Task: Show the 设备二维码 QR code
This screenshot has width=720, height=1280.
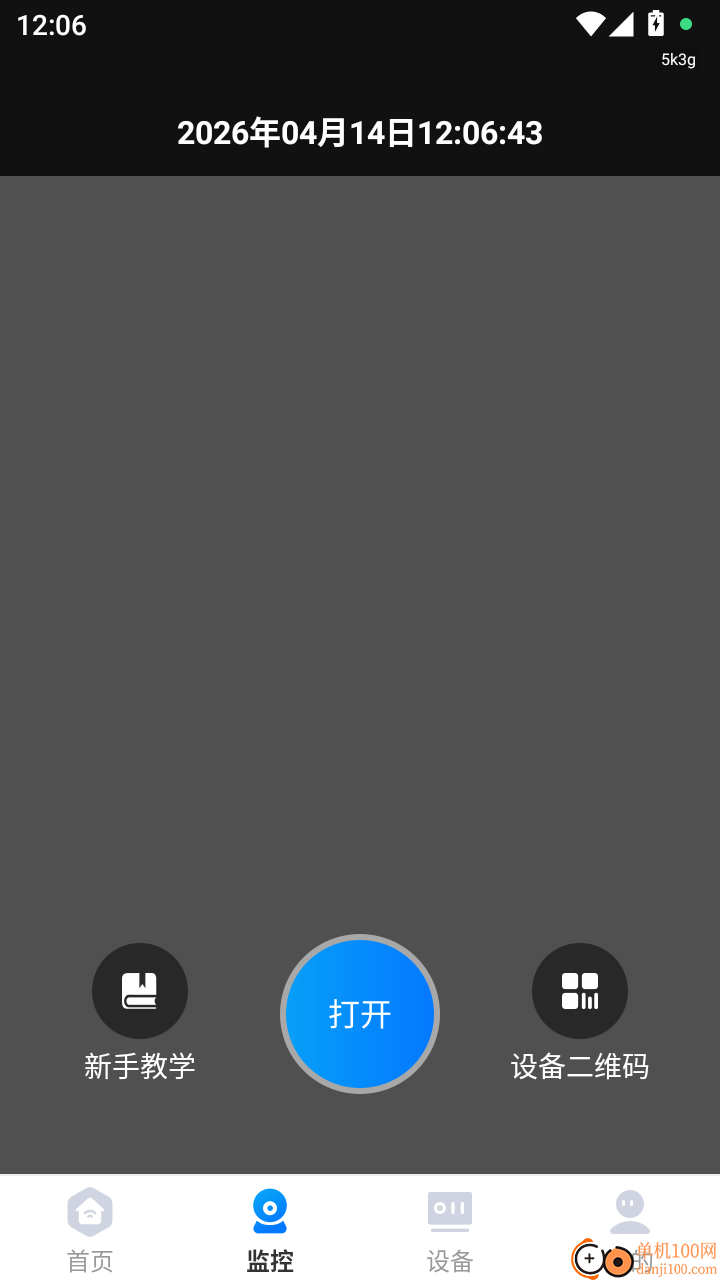Action: pos(580,991)
